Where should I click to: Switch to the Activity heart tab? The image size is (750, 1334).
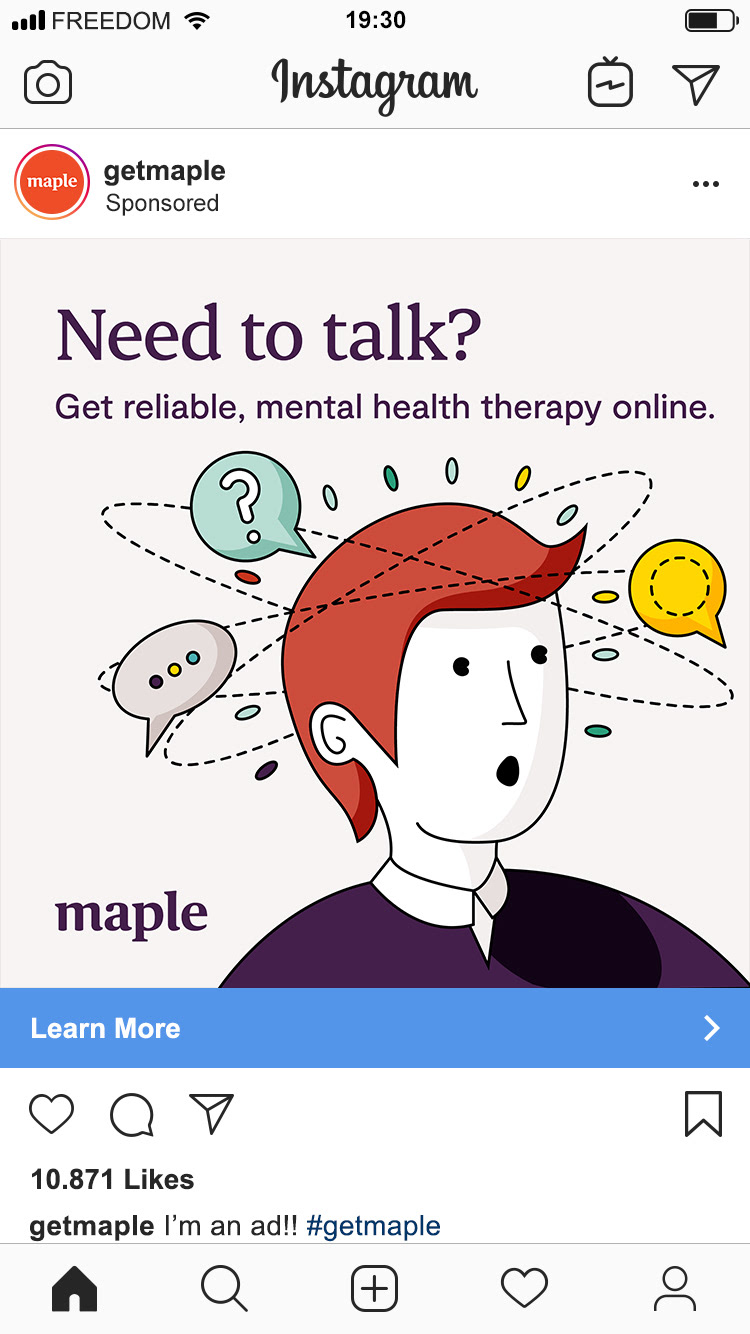tap(524, 1288)
